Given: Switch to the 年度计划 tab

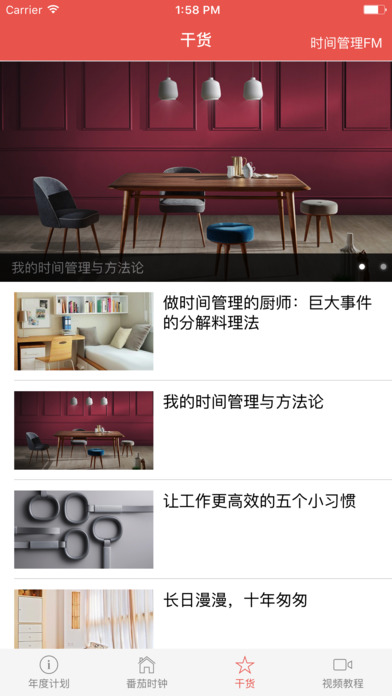Looking at the screenshot, I should (x=49, y=672).
